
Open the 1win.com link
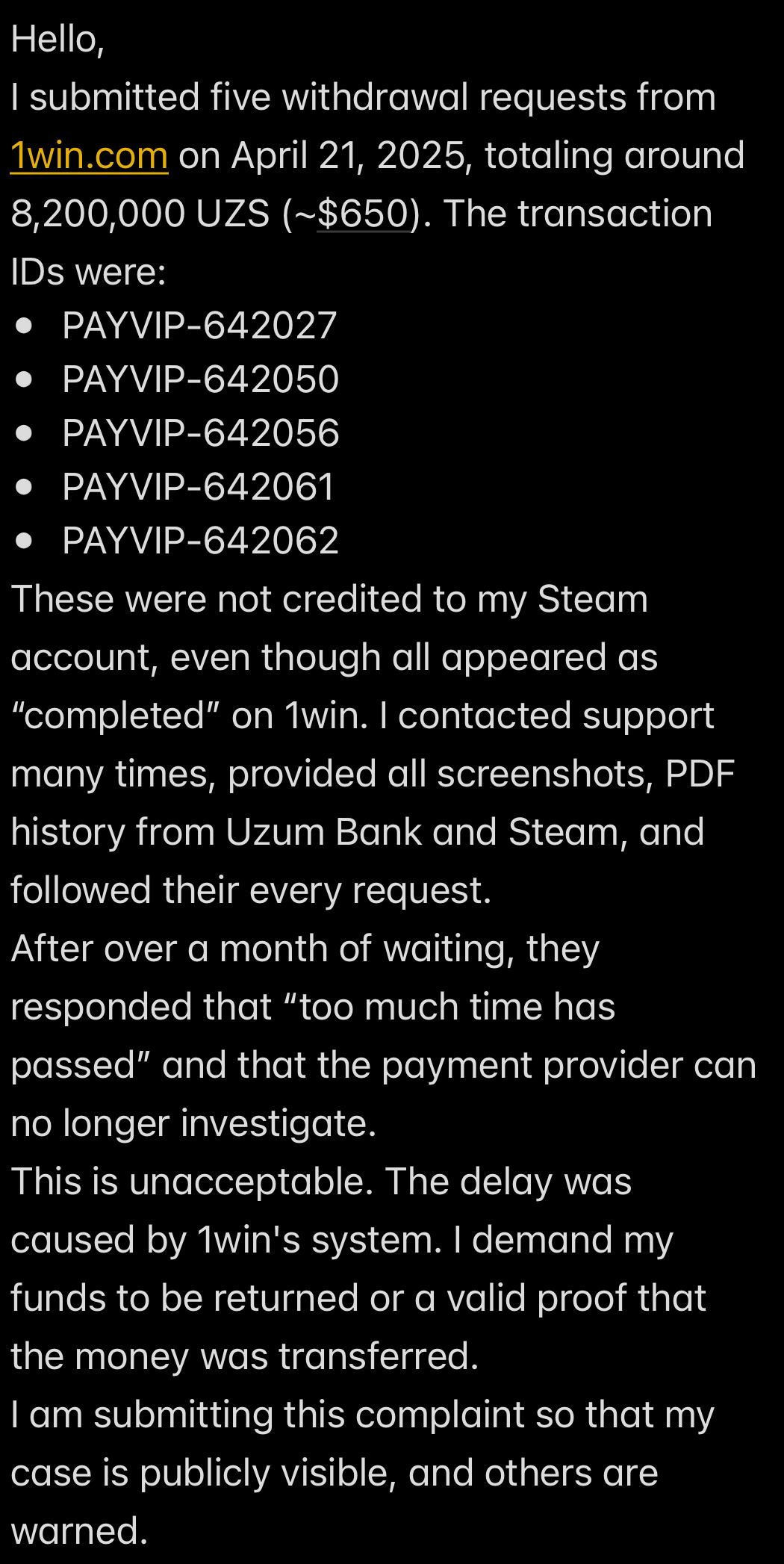pyautogui.click(x=89, y=156)
